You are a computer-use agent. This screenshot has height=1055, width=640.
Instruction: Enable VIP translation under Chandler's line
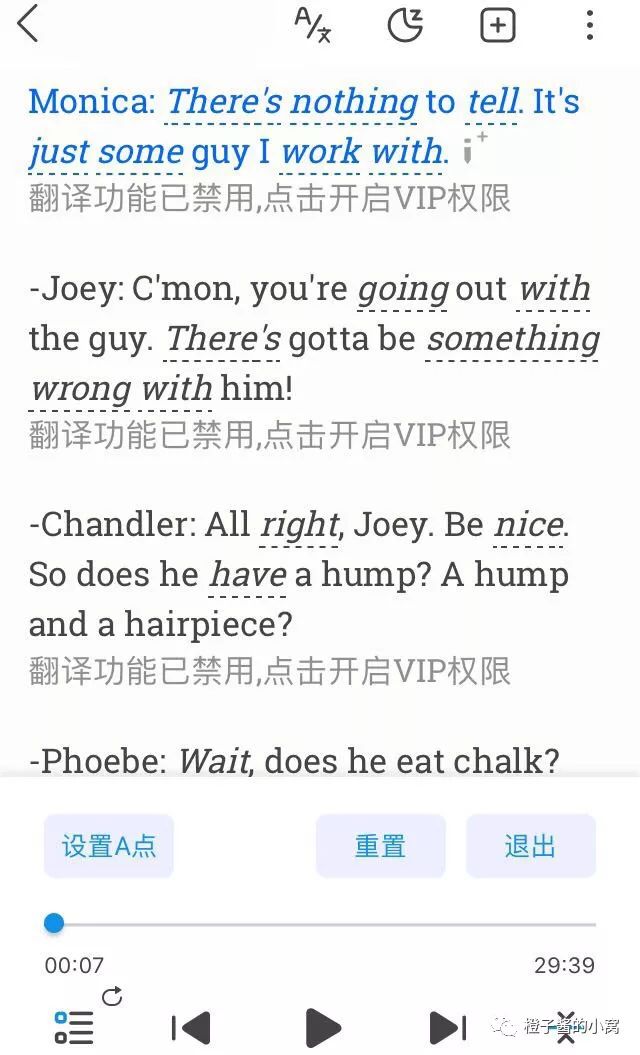[x=270, y=670]
